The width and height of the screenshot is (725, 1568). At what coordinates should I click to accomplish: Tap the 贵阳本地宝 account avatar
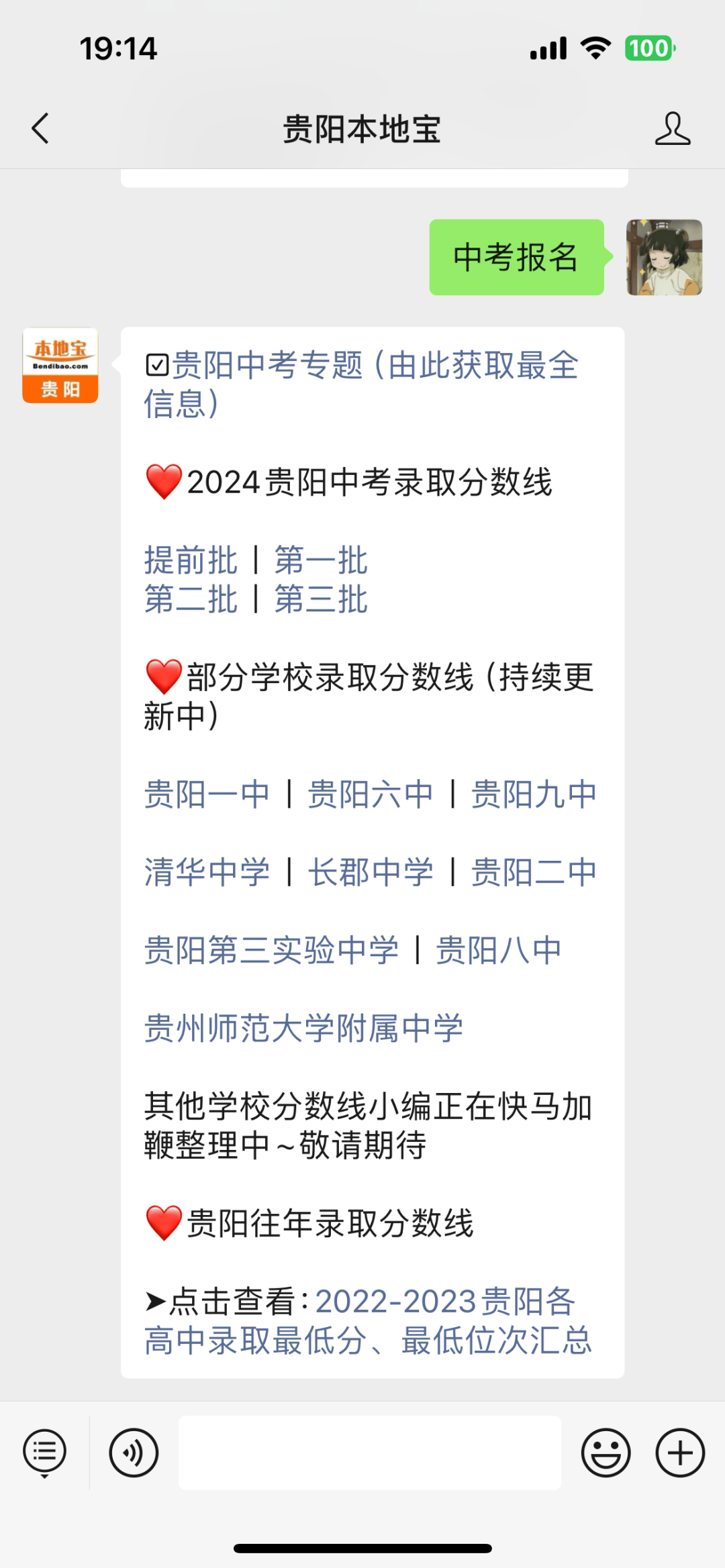pos(60,363)
